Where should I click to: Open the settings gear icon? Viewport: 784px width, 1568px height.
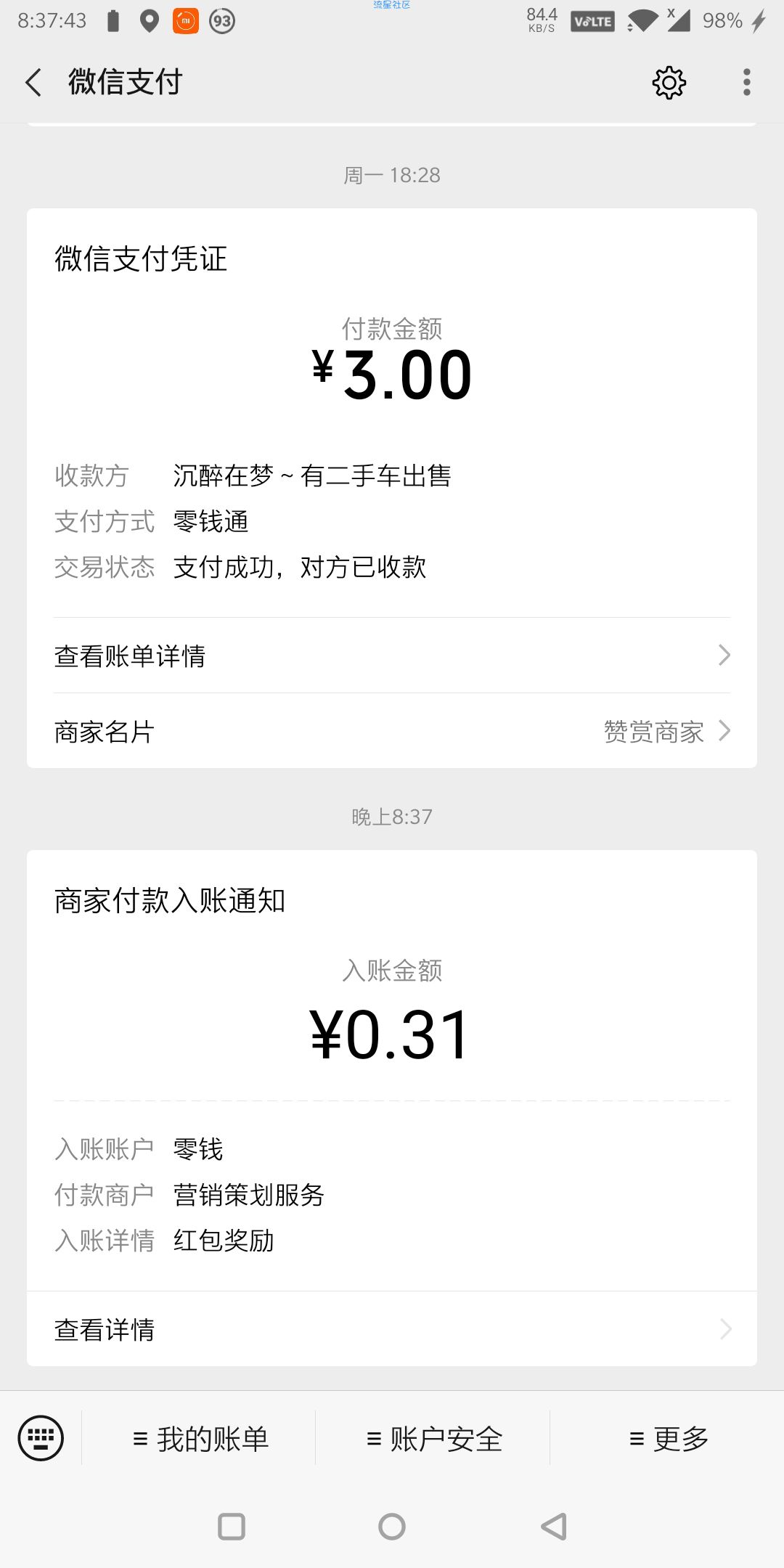(669, 83)
